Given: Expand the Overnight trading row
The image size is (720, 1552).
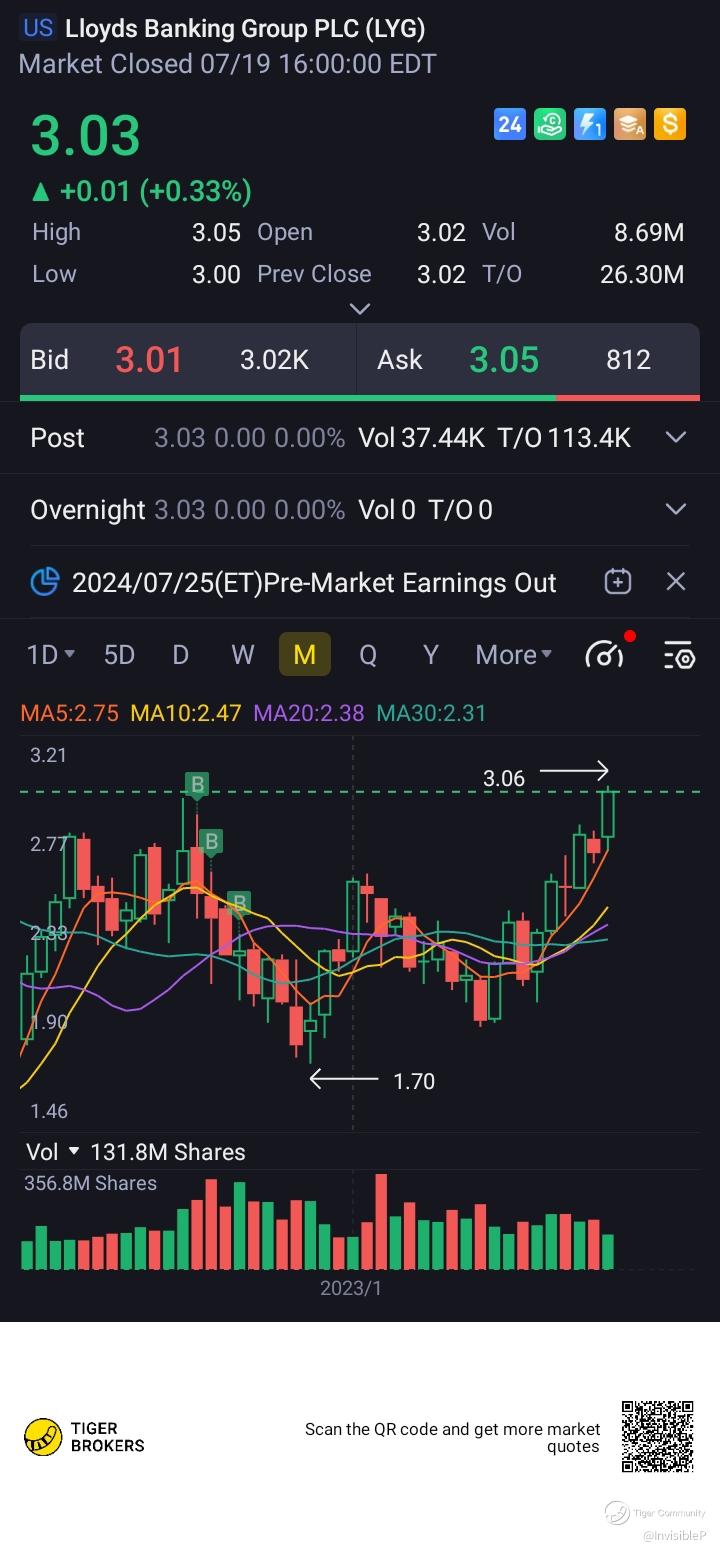Looking at the screenshot, I should click(x=676, y=509).
